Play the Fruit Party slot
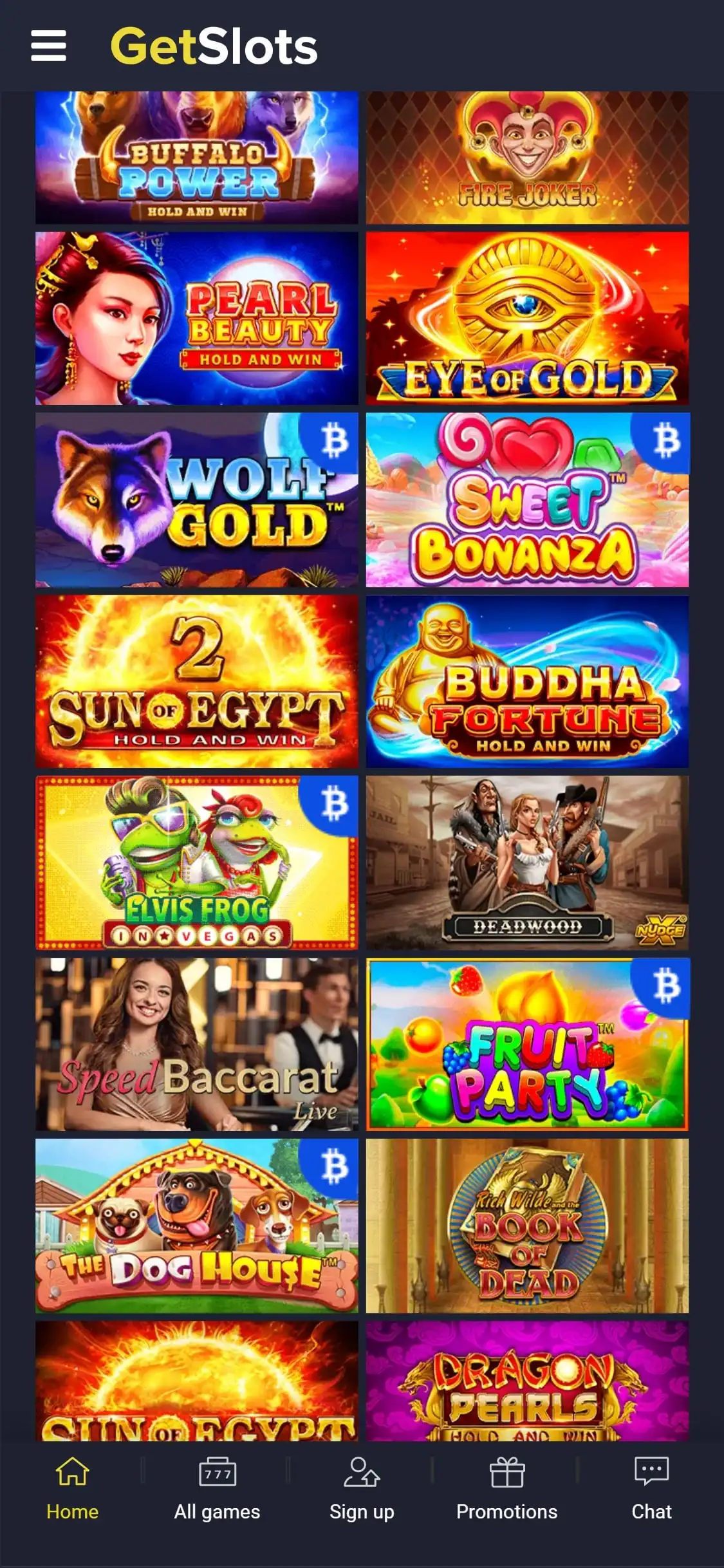Screen dimensions: 724x1568 (x=527, y=1044)
